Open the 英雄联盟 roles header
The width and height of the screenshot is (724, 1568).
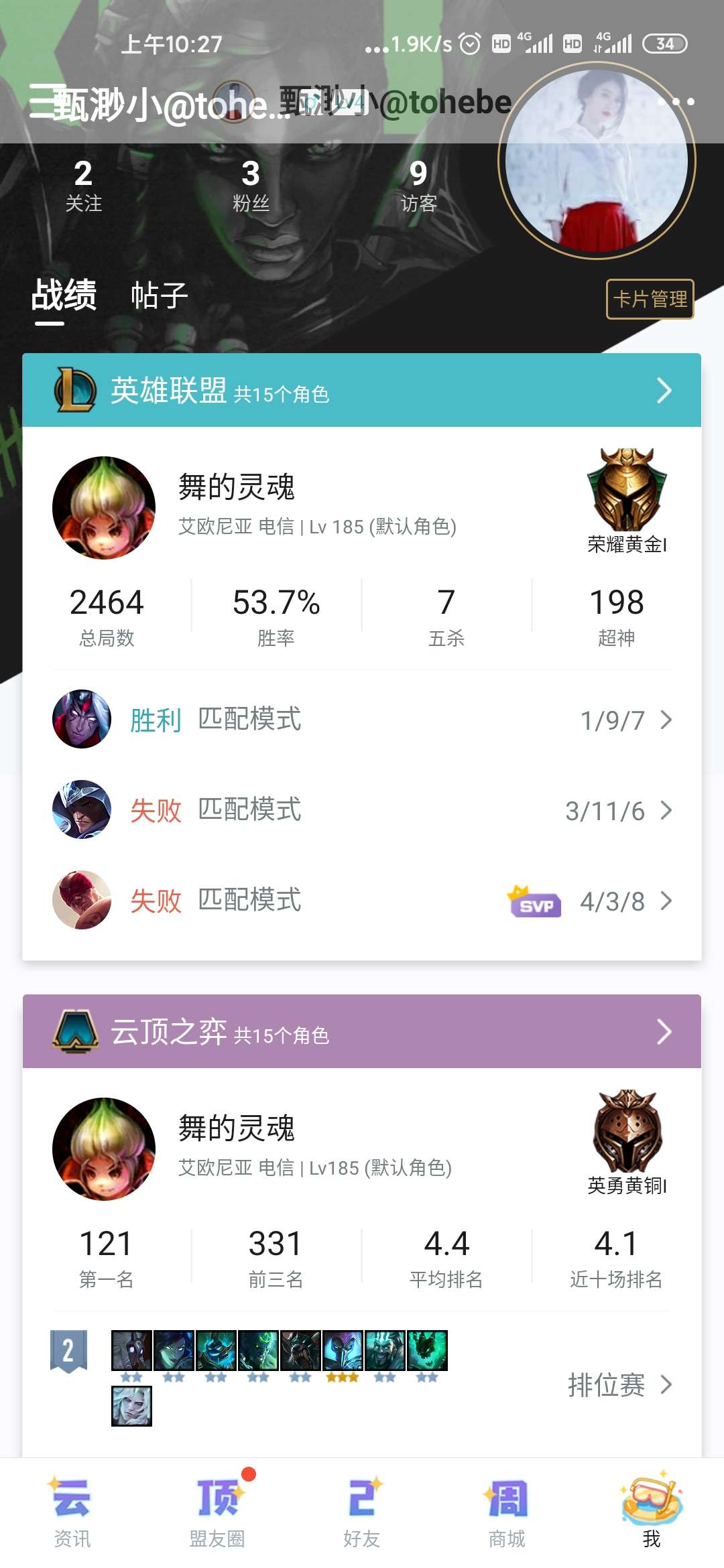[x=362, y=390]
